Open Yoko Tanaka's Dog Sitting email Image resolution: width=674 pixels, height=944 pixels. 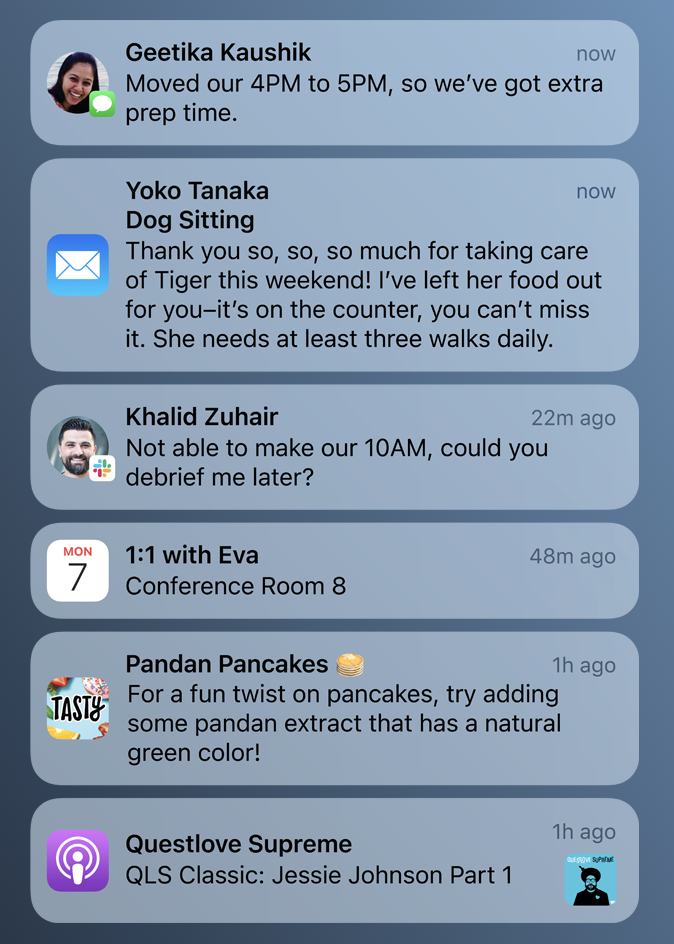tap(335, 265)
